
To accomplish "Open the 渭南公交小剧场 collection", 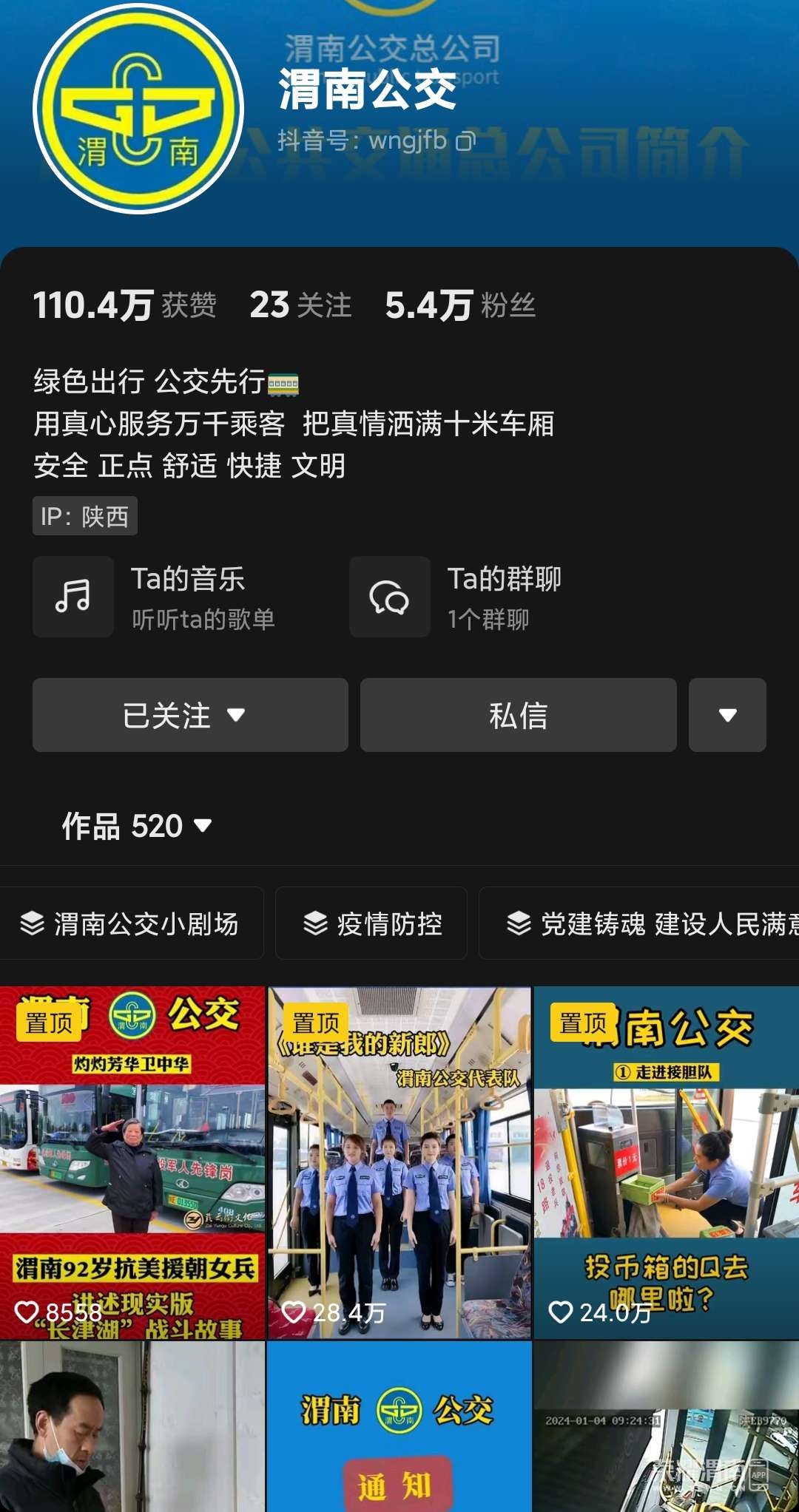I will point(131,923).
